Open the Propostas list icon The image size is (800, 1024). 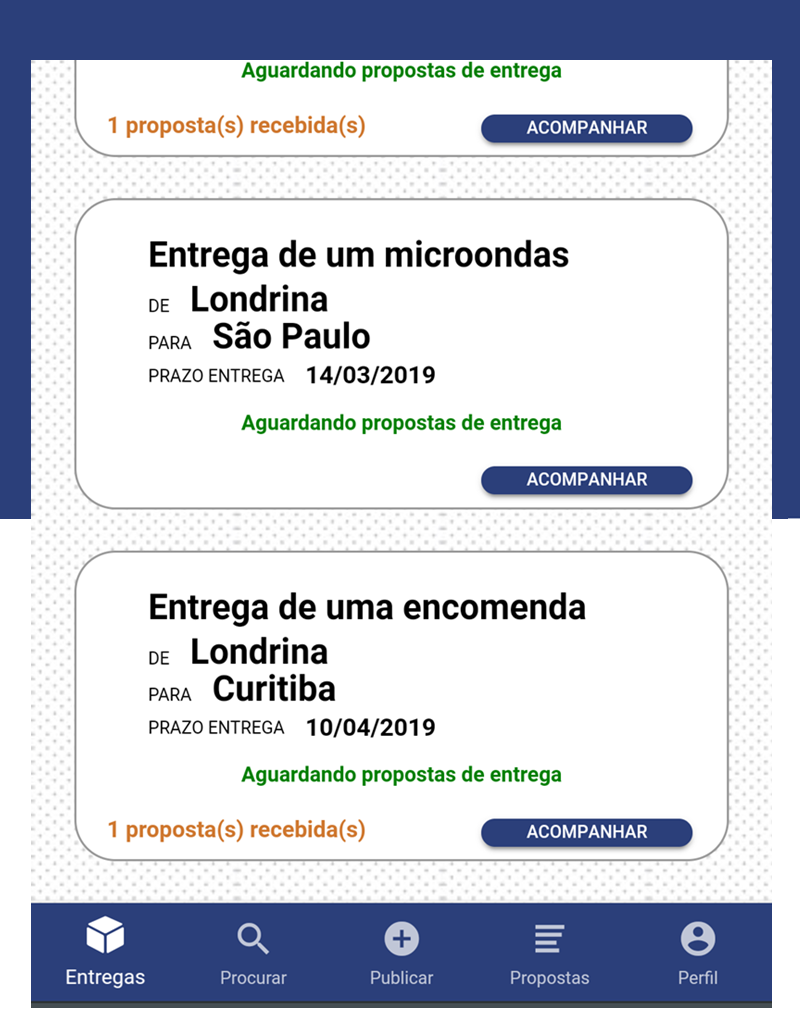tap(548, 938)
